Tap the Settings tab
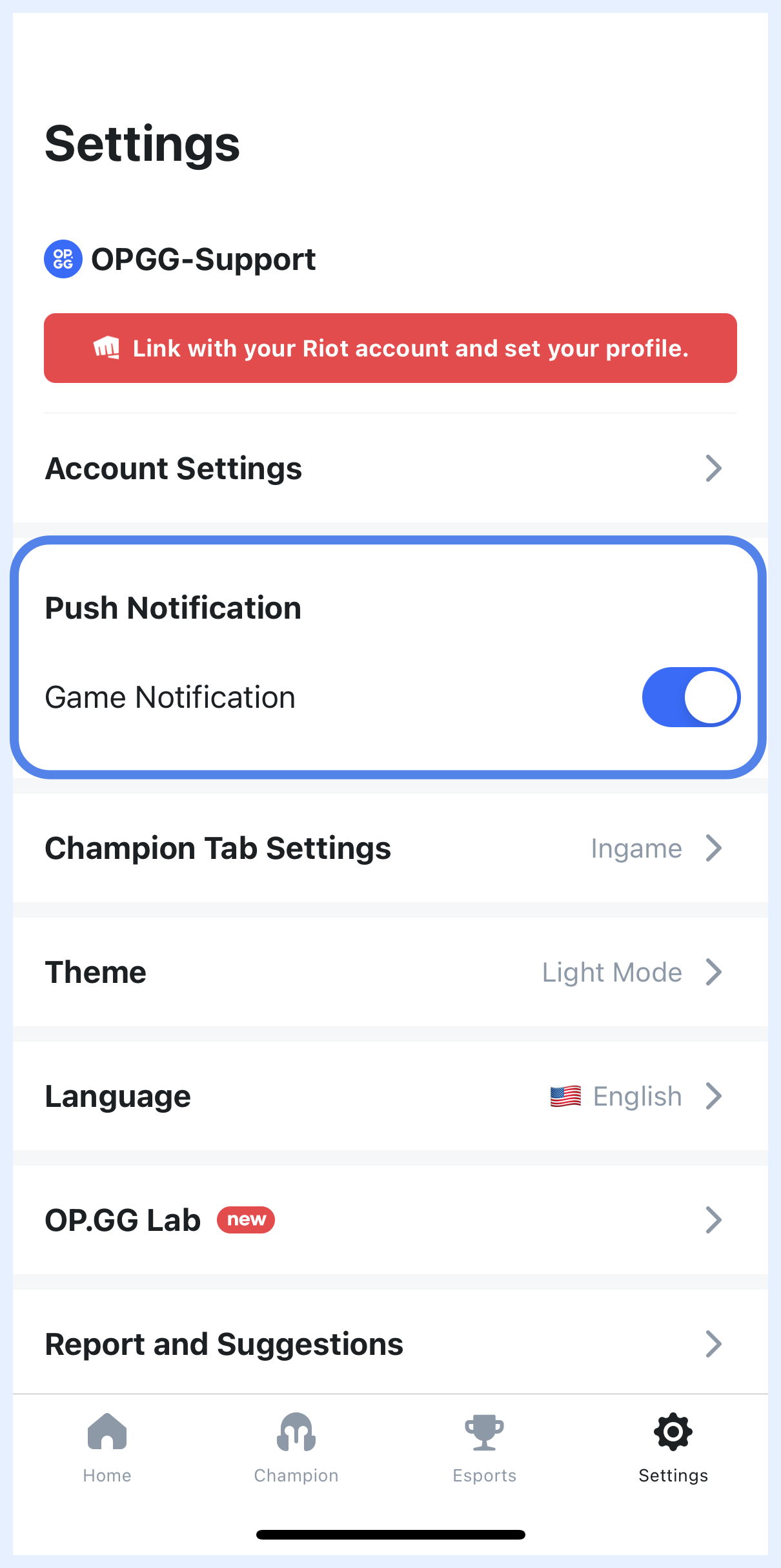The image size is (781, 1568). pos(673,1447)
